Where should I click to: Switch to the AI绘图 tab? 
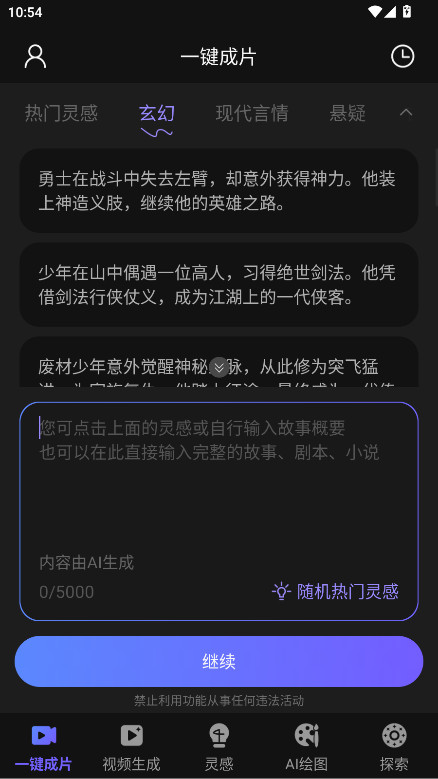pyautogui.click(x=306, y=748)
